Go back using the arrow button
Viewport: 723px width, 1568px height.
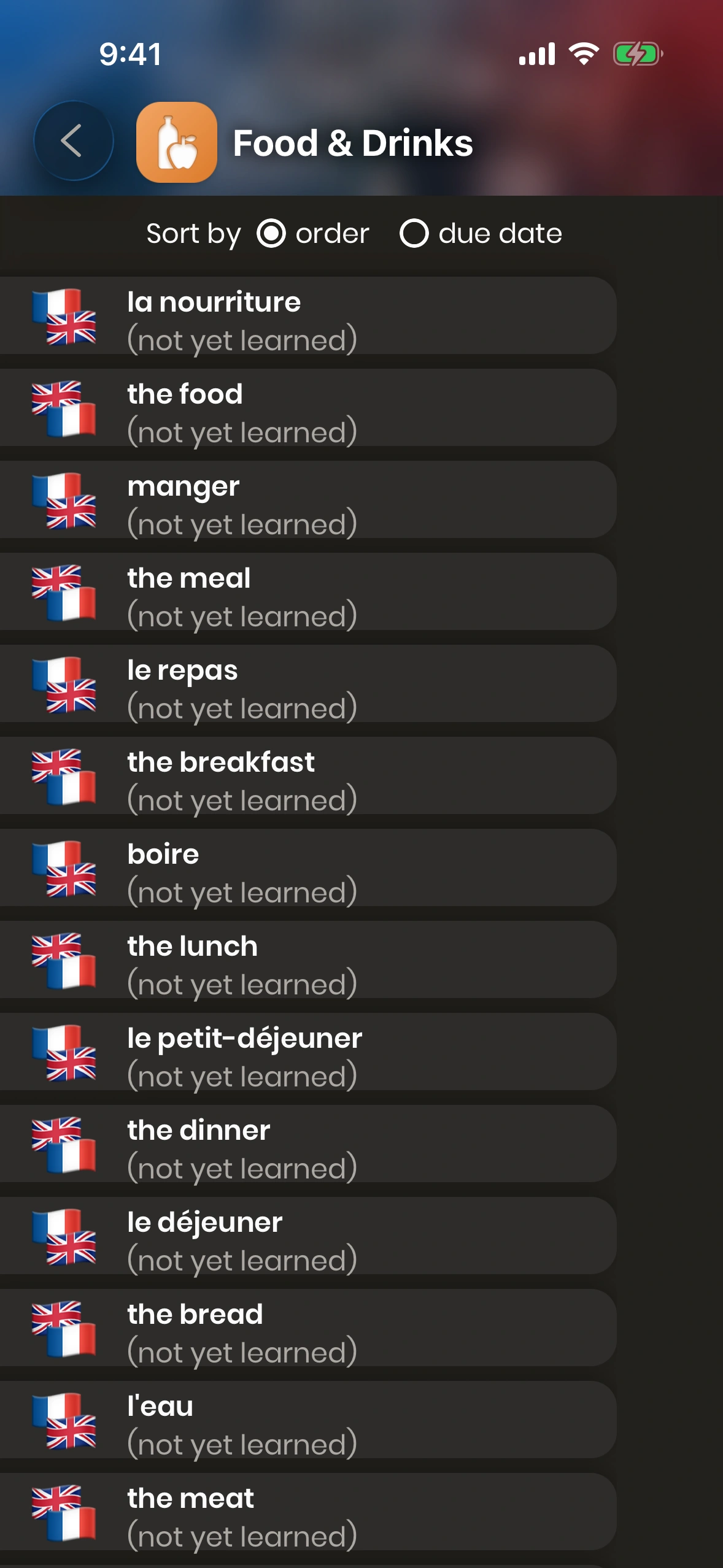click(x=73, y=141)
